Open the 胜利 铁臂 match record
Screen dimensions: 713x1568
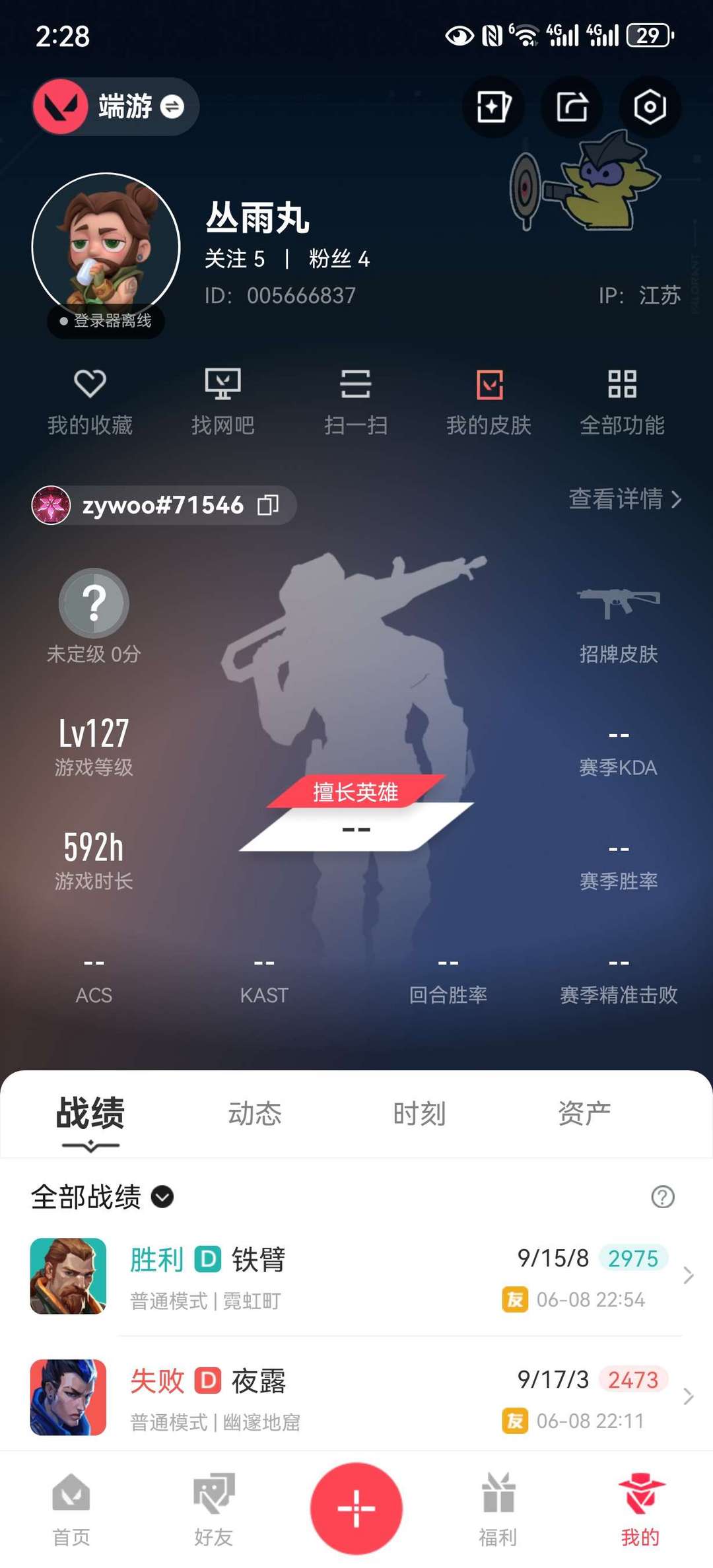point(356,1276)
